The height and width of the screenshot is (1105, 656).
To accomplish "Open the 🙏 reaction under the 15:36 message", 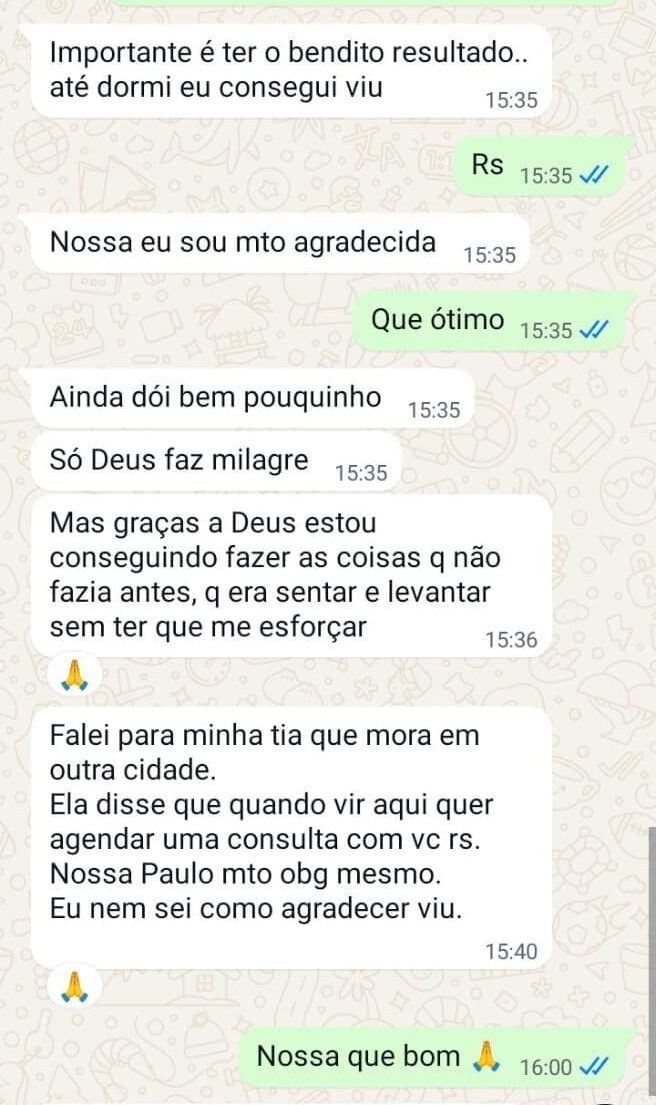I will coord(75,676).
